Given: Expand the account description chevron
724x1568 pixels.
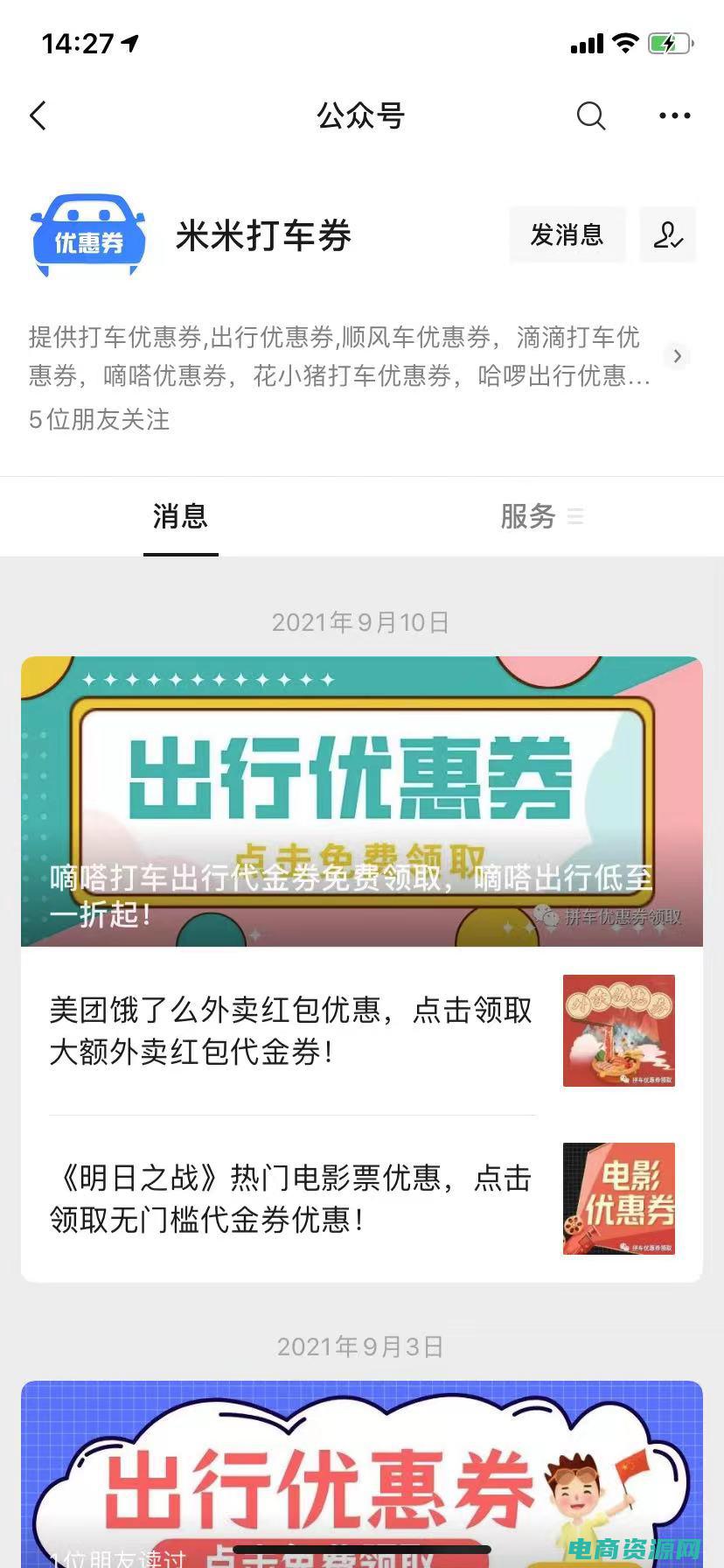Looking at the screenshot, I should pyautogui.click(x=676, y=356).
